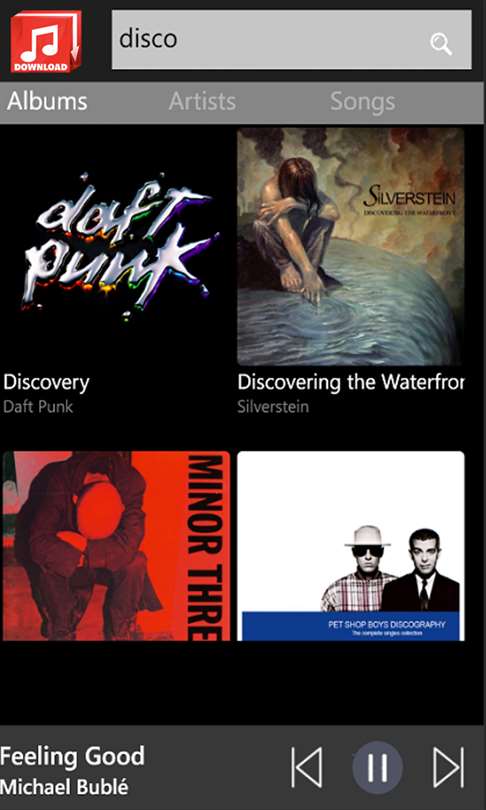486x810 pixels.
Task: Focus the search field containing disco
Action: coord(291,40)
